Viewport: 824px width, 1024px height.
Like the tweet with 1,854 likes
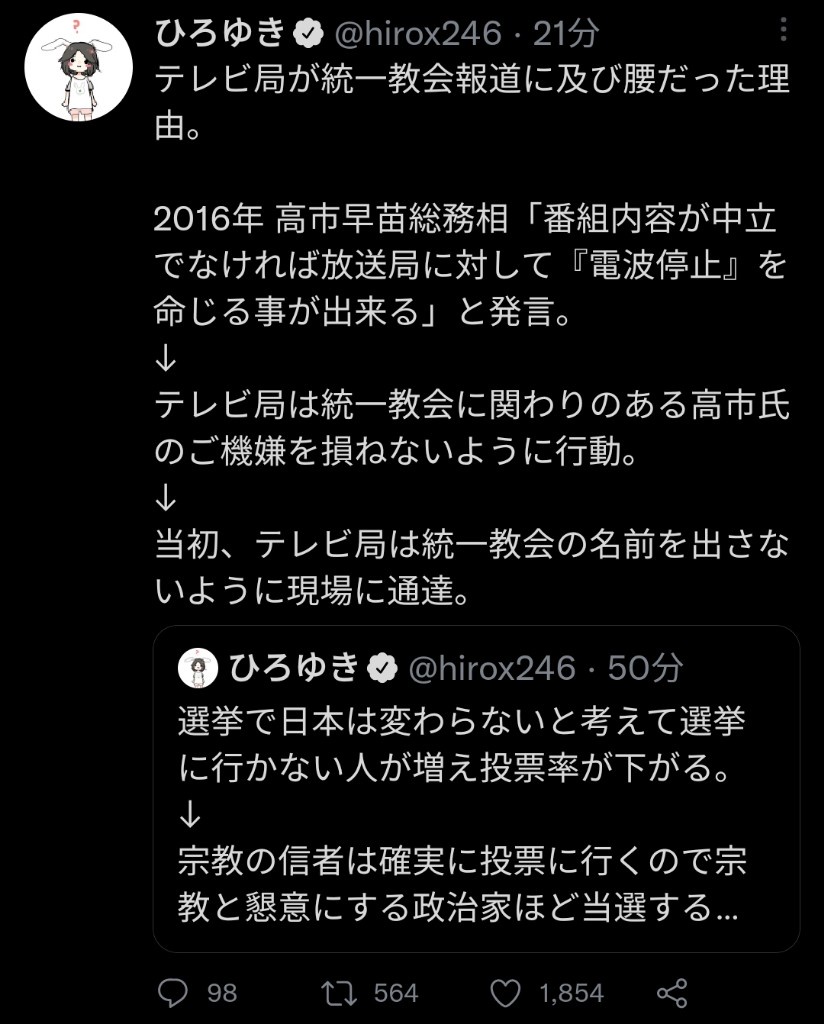(509, 992)
